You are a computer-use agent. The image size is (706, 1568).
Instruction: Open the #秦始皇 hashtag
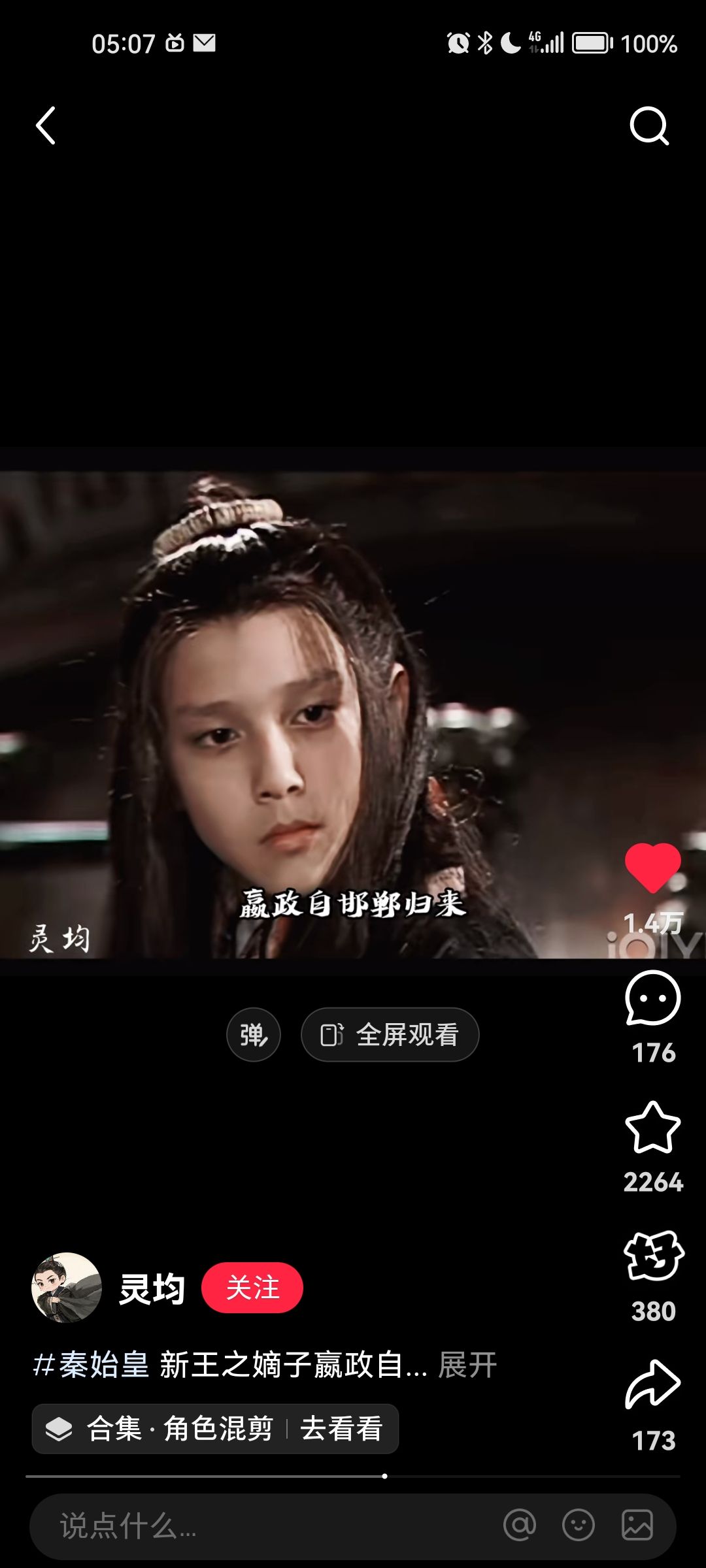[x=92, y=1365]
